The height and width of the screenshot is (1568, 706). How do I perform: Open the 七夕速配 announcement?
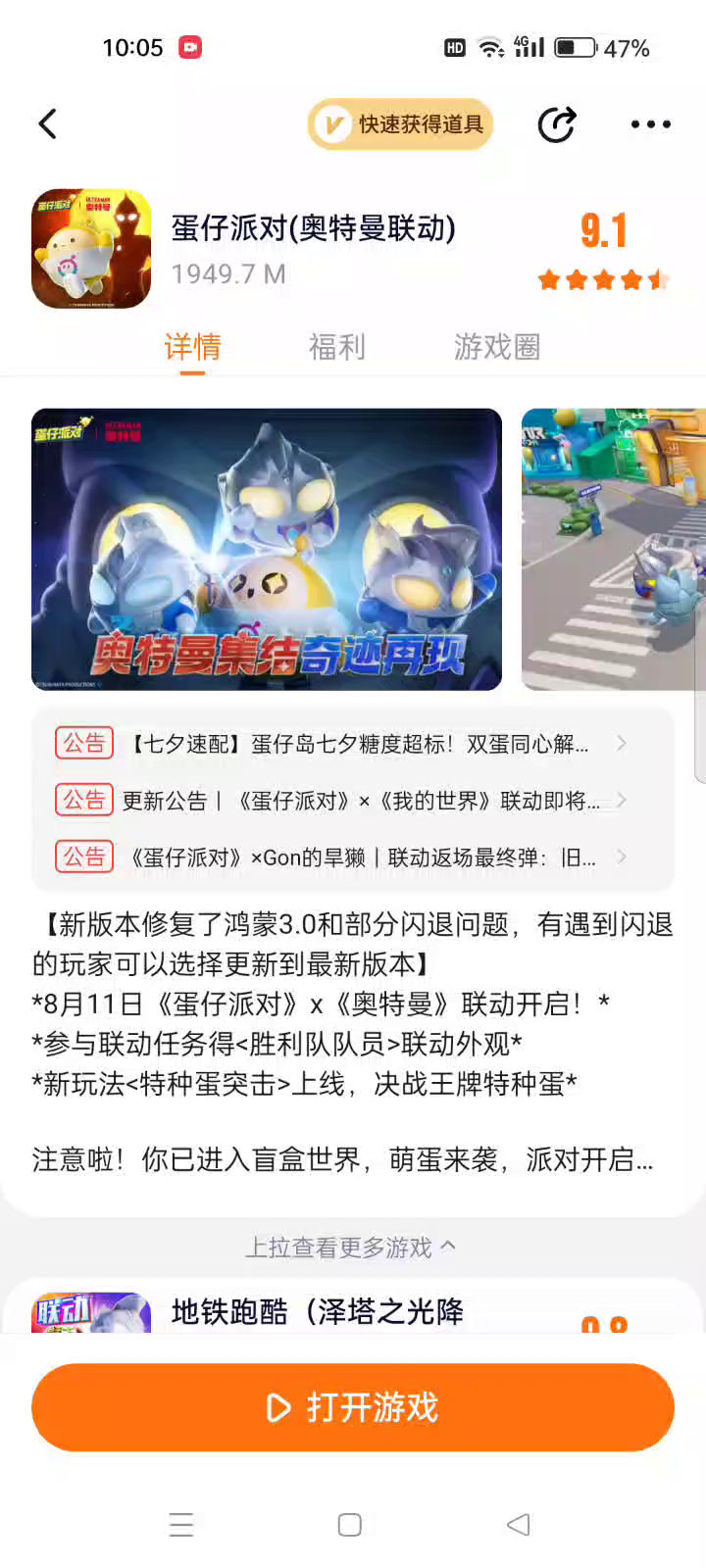(353, 744)
